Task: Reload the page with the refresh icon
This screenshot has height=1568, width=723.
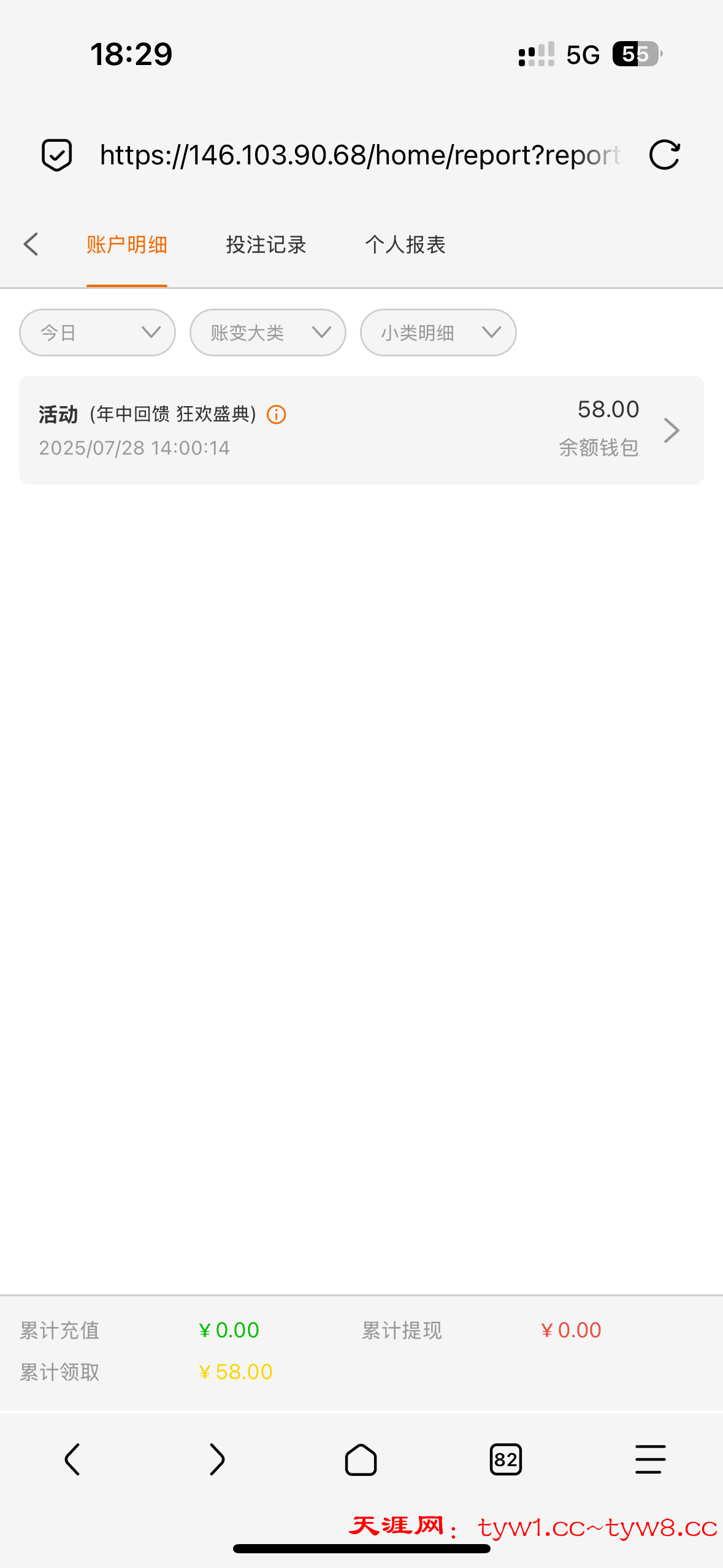Action: (666, 155)
